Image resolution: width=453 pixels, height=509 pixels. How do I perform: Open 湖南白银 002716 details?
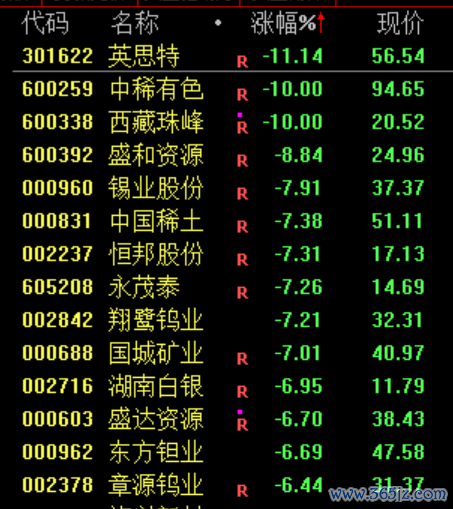tap(226, 386)
